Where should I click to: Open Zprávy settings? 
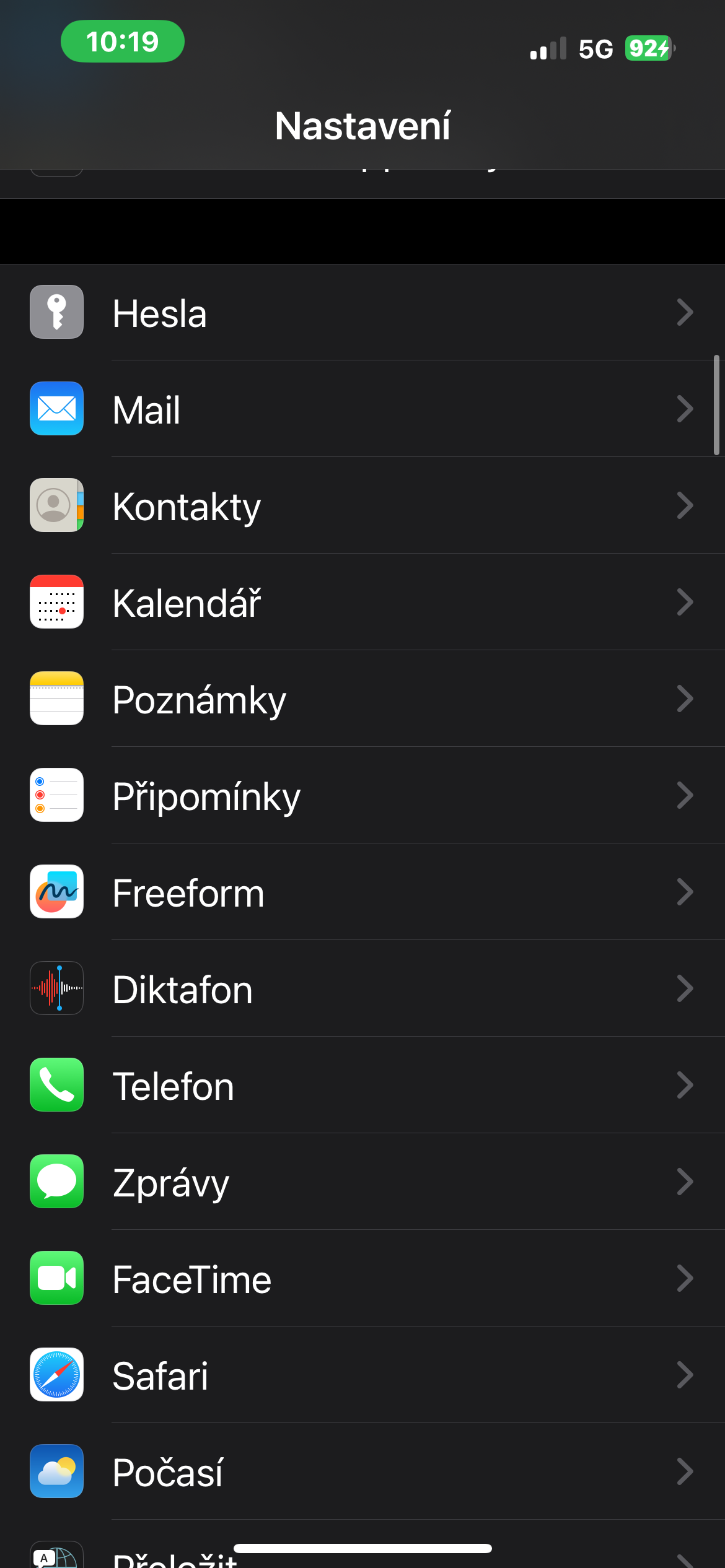point(362,1182)
